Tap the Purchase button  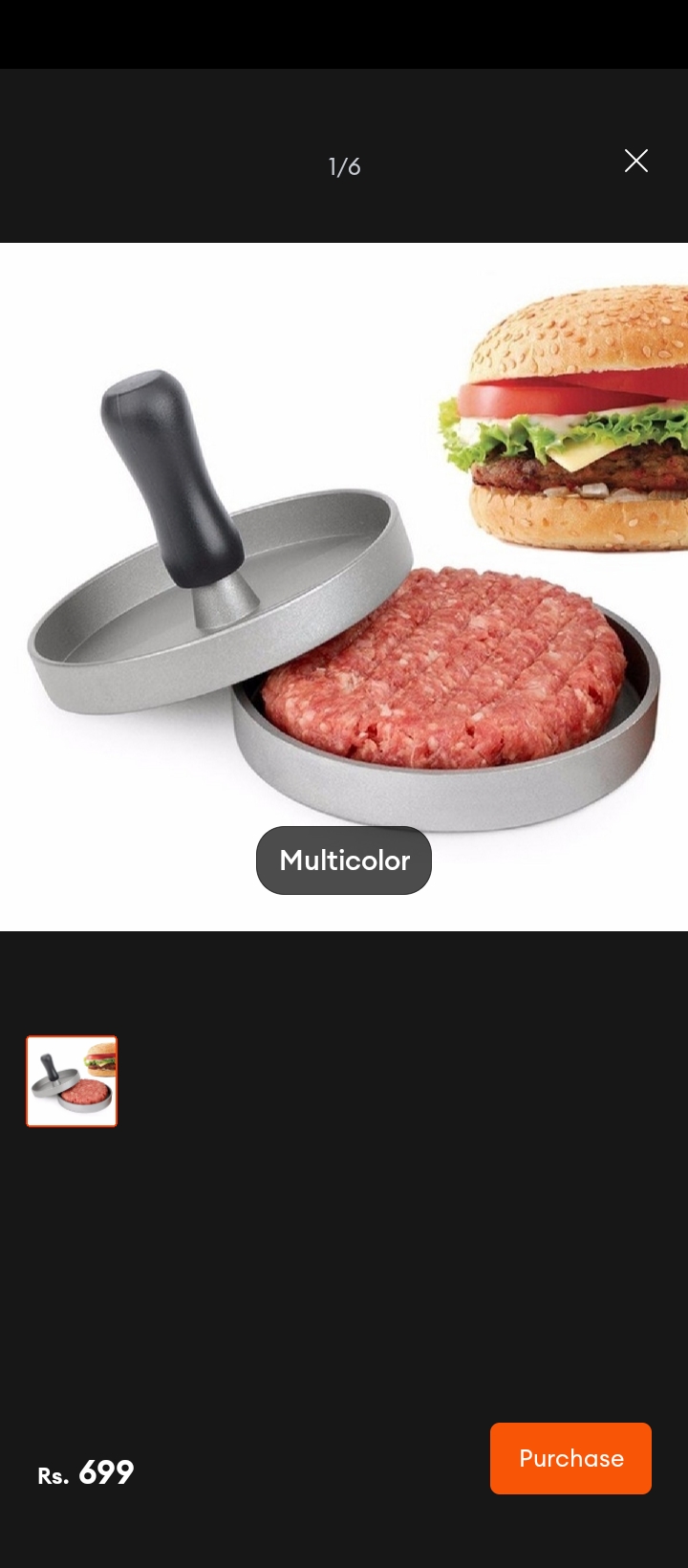pos(570,1458)
